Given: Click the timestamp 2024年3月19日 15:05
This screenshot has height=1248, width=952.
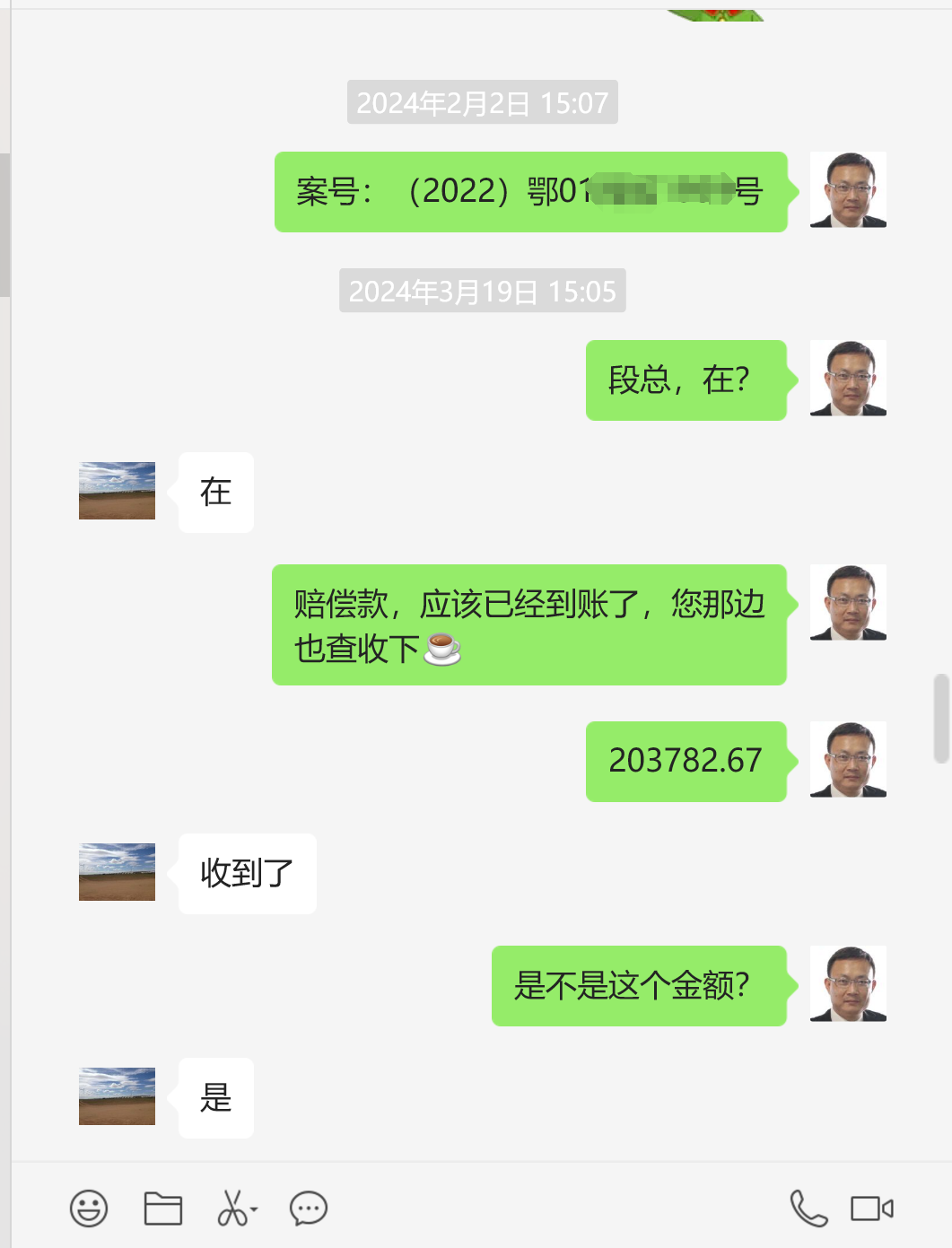Looking at the screenshot, I should (481, 291).
